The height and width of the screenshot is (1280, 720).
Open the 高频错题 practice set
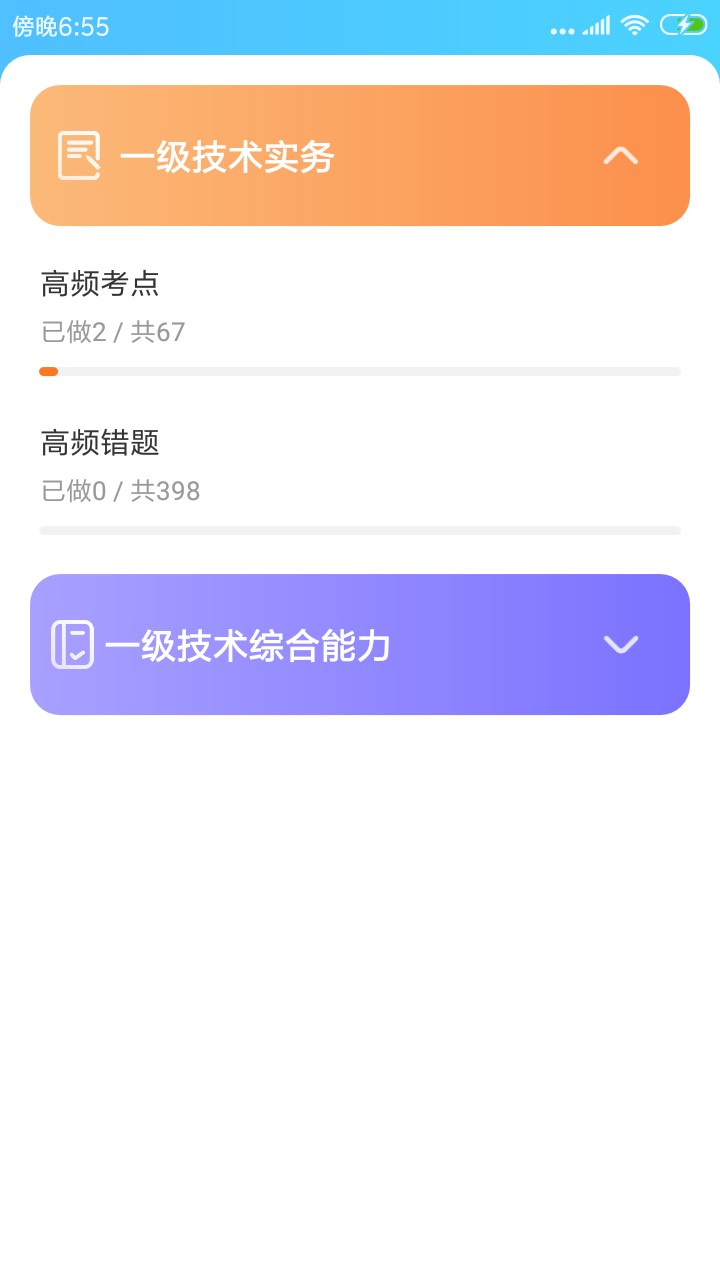[x=360, y=480]
